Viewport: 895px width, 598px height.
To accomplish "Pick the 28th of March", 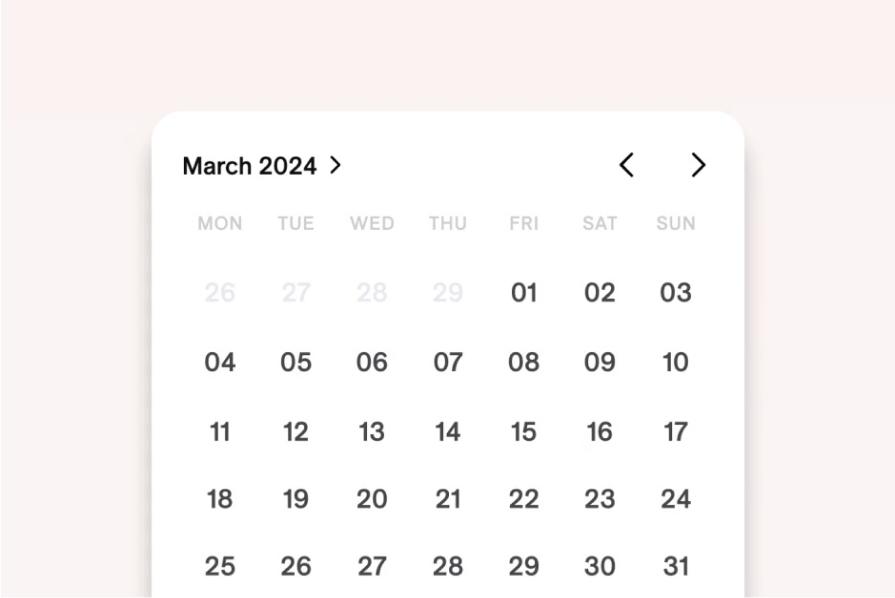I will point(448,567).
